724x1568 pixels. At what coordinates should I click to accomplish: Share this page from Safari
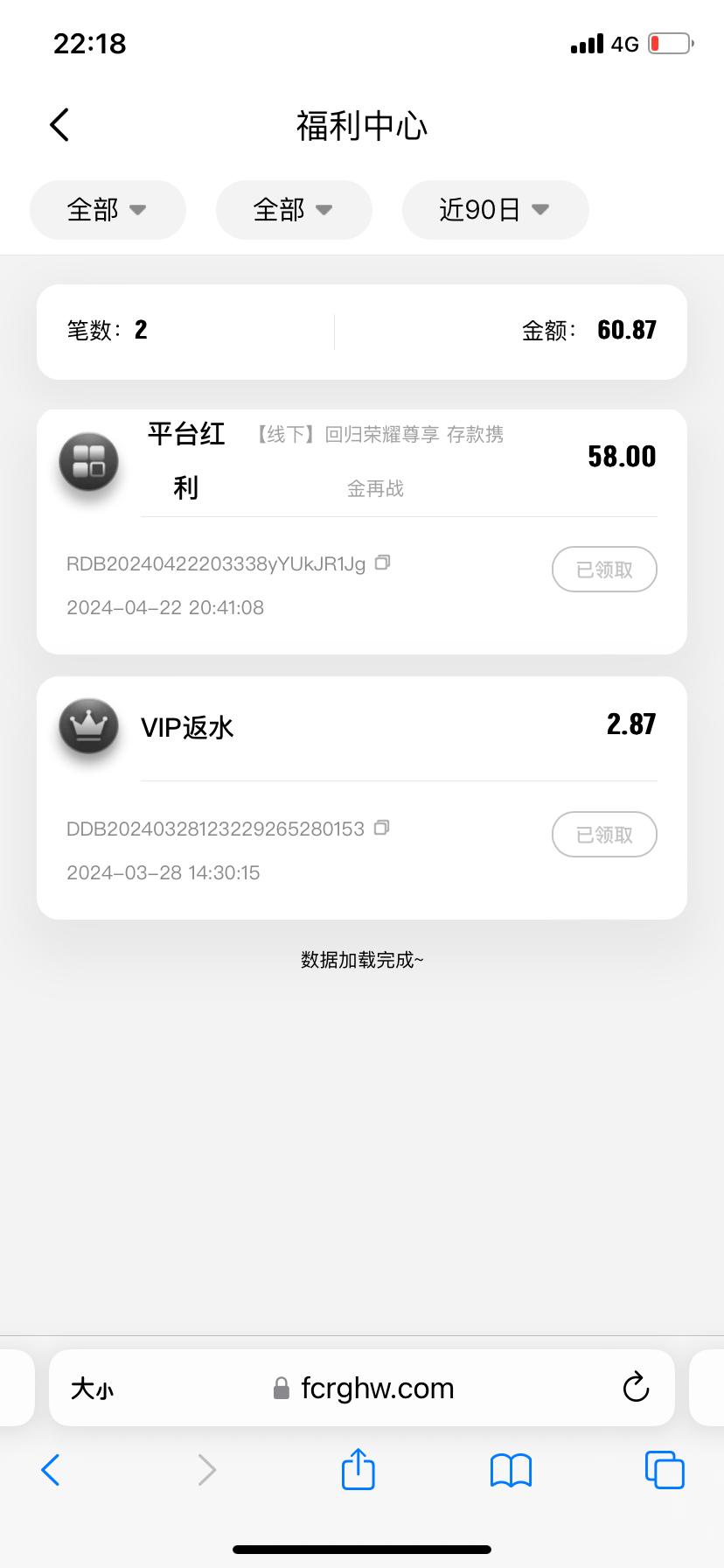tap(359, 1469)
